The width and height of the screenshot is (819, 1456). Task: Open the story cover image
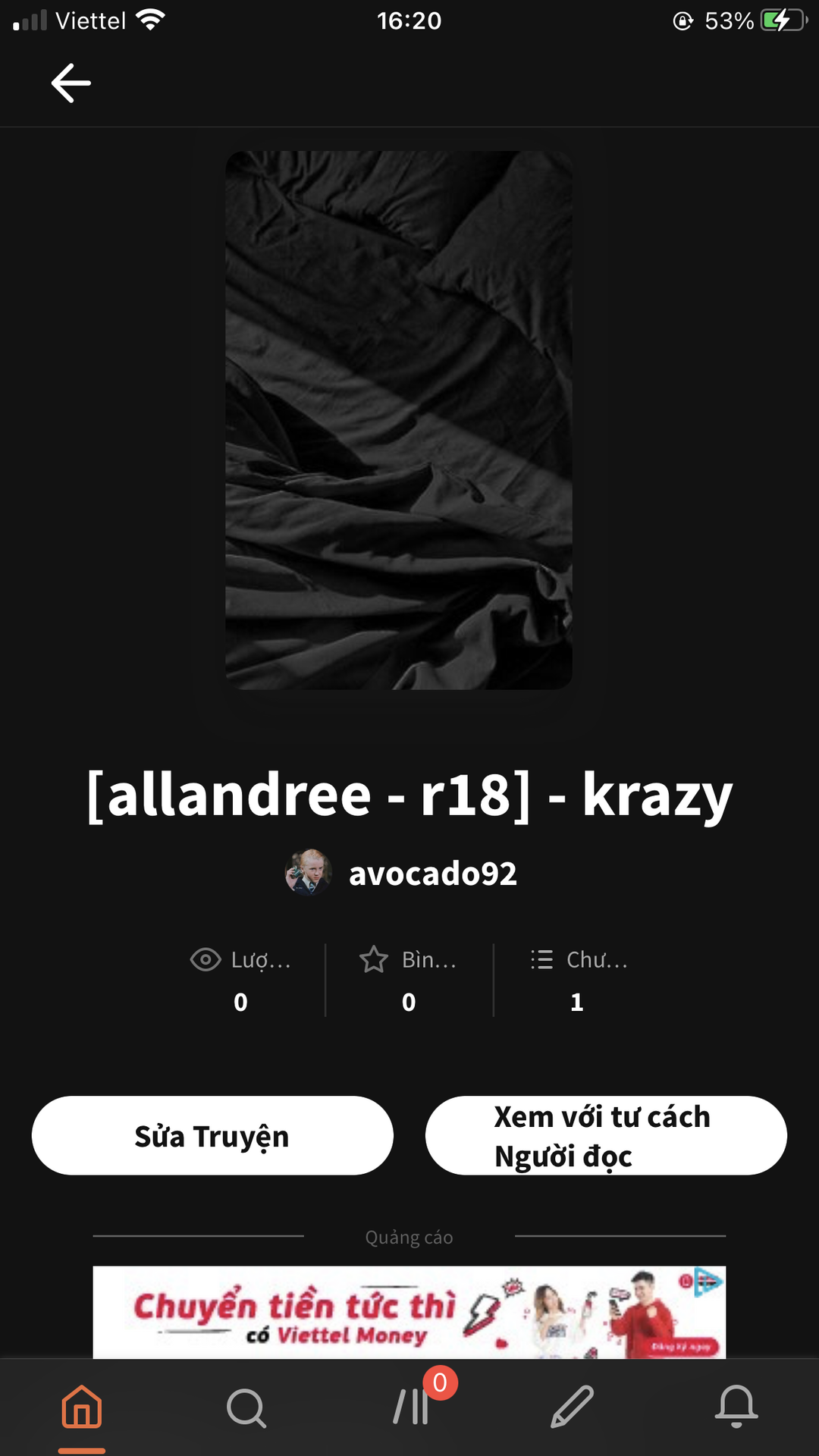click(x=399, y=420)
